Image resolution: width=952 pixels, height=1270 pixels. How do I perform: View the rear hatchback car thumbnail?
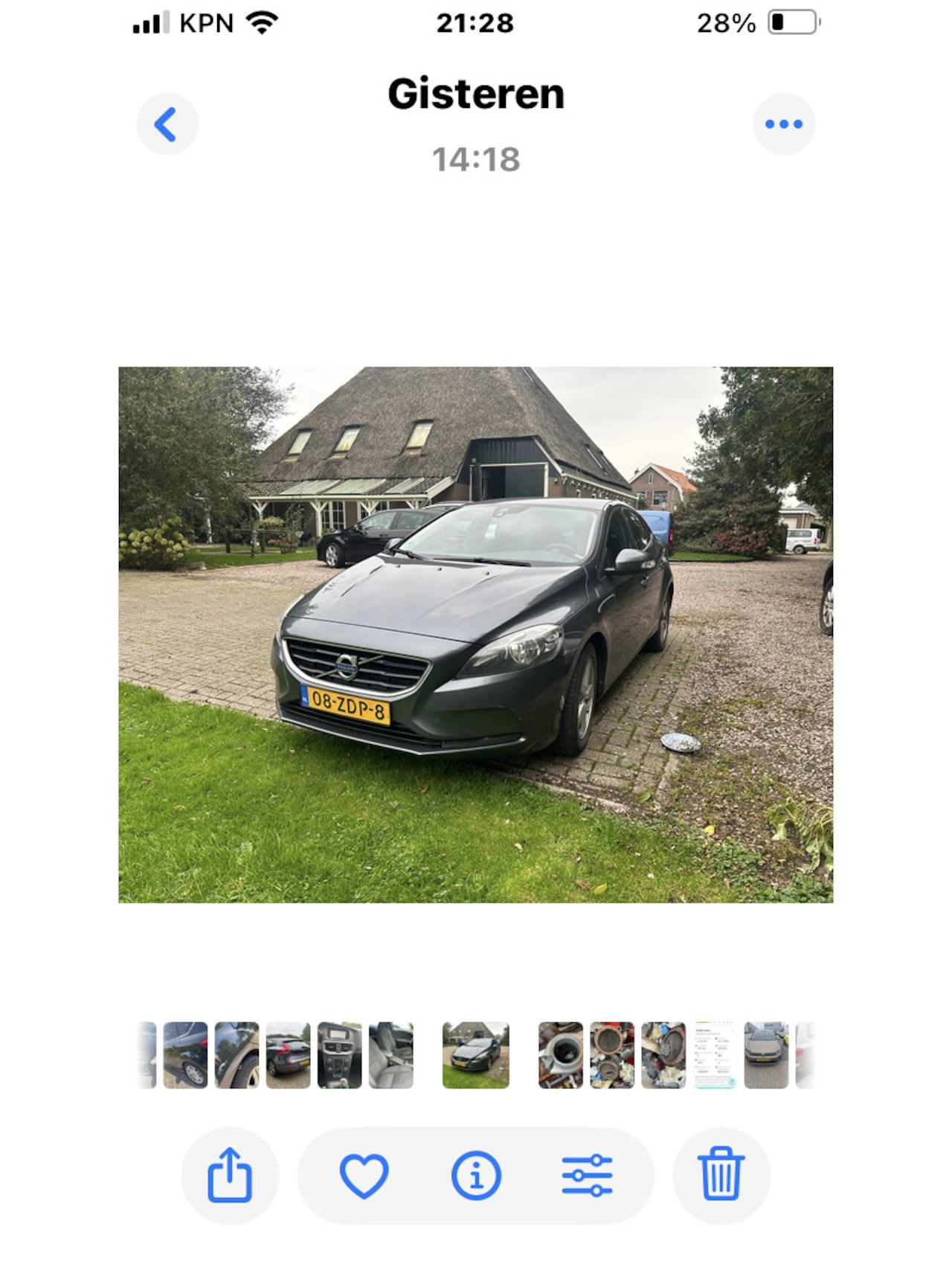point(288,1055)
